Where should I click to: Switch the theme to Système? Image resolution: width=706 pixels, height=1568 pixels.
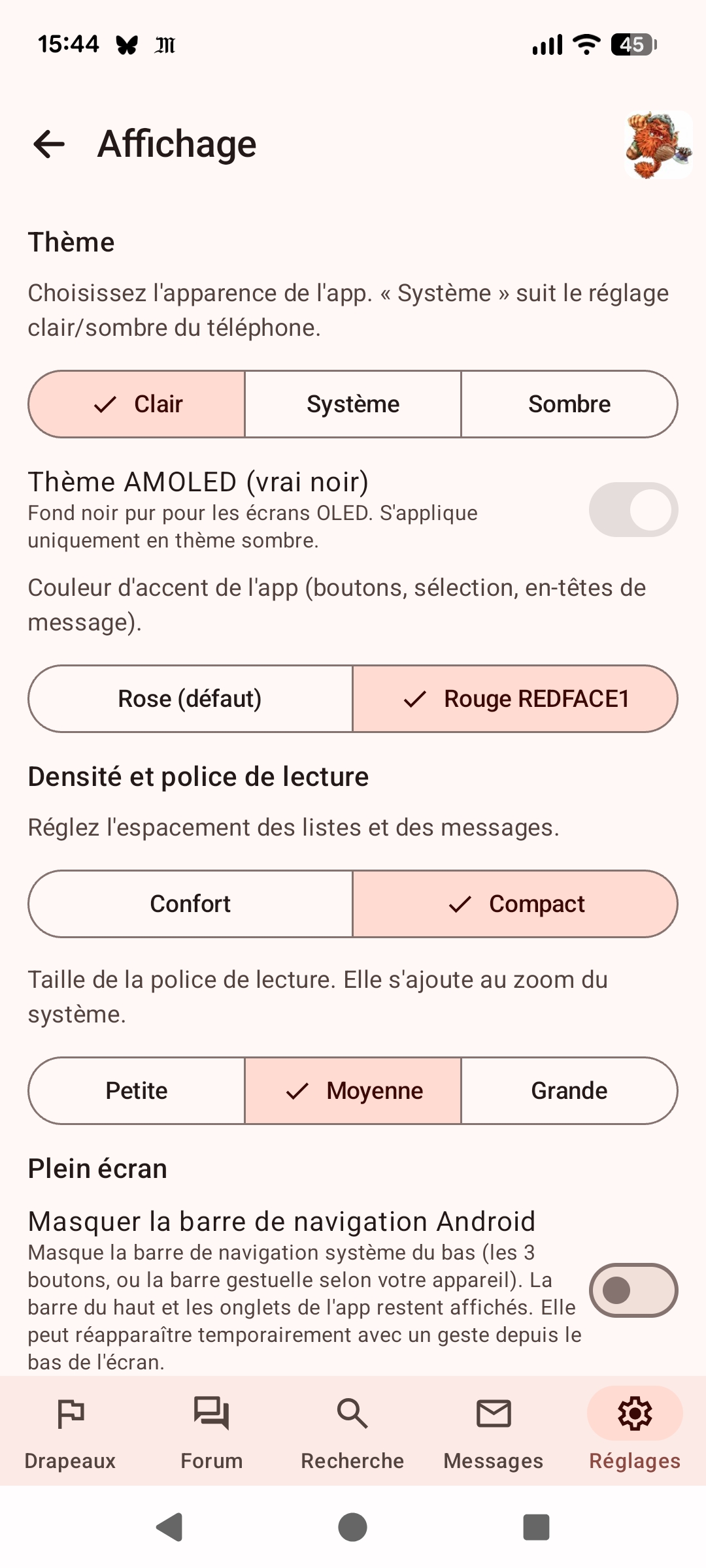353,404
